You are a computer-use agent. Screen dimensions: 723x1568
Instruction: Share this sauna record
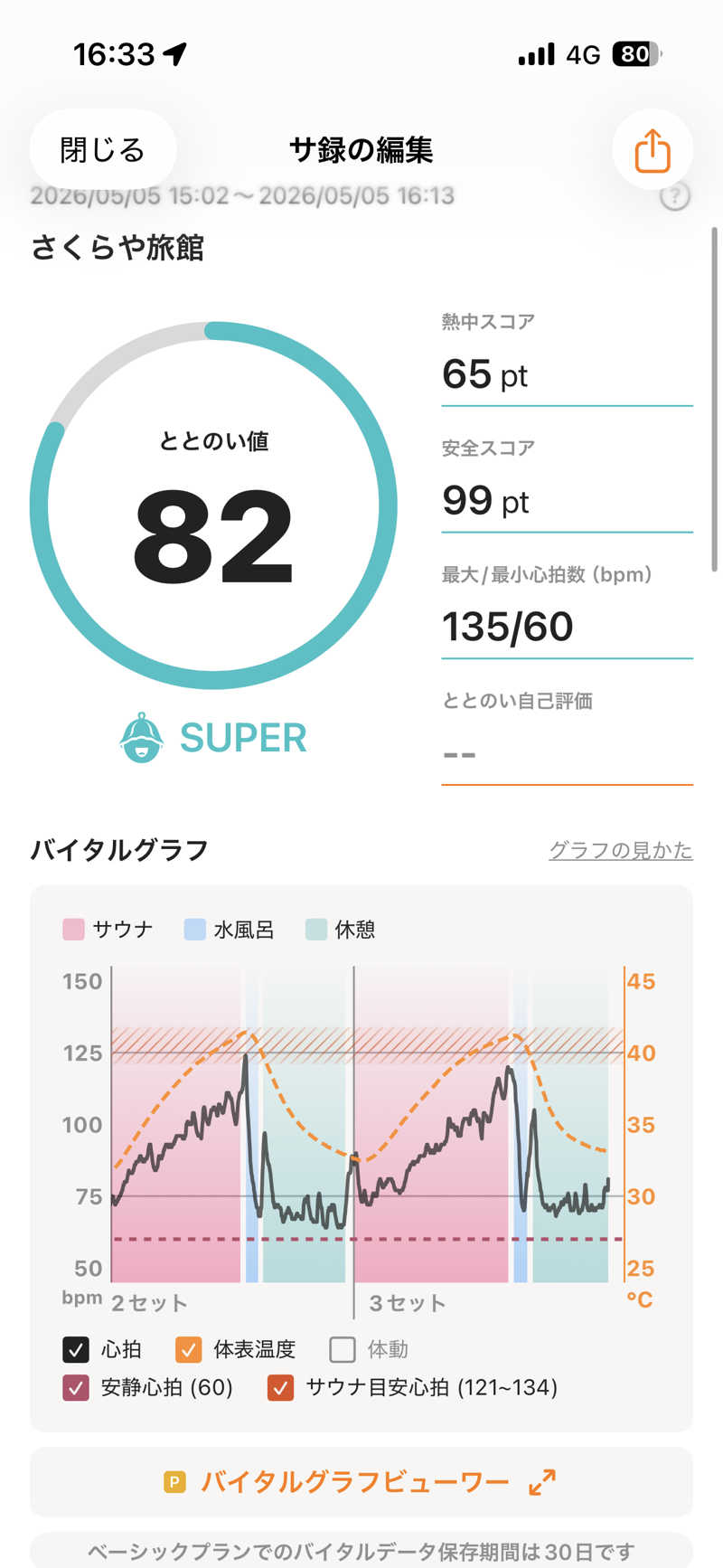(x=653, y=150)
